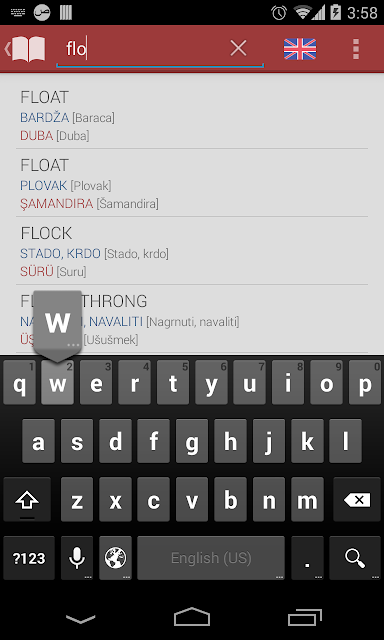This screenshot has width=384, height=640.
Task: Tap the book icon to go back
Action: (25, 49)
